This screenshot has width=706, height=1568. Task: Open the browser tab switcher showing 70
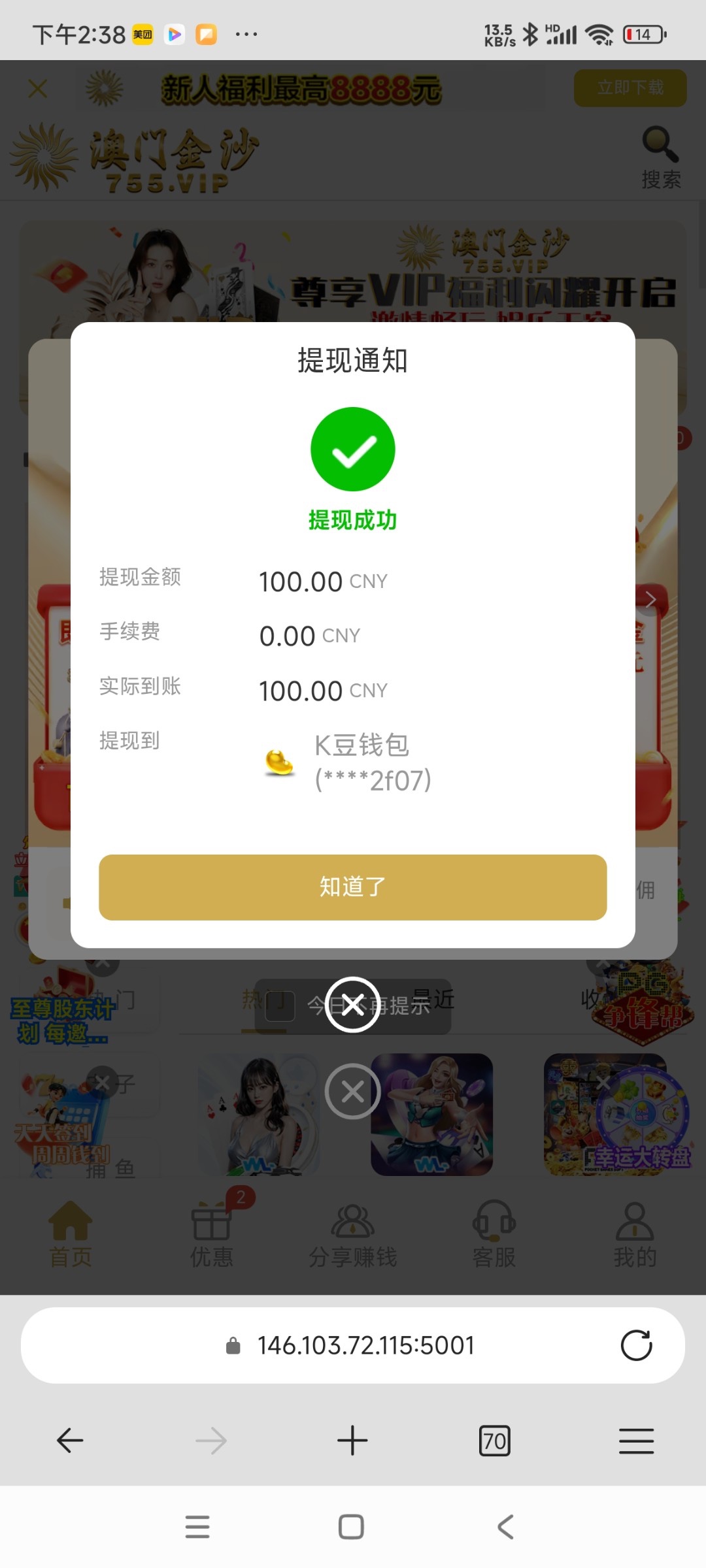494,1441
